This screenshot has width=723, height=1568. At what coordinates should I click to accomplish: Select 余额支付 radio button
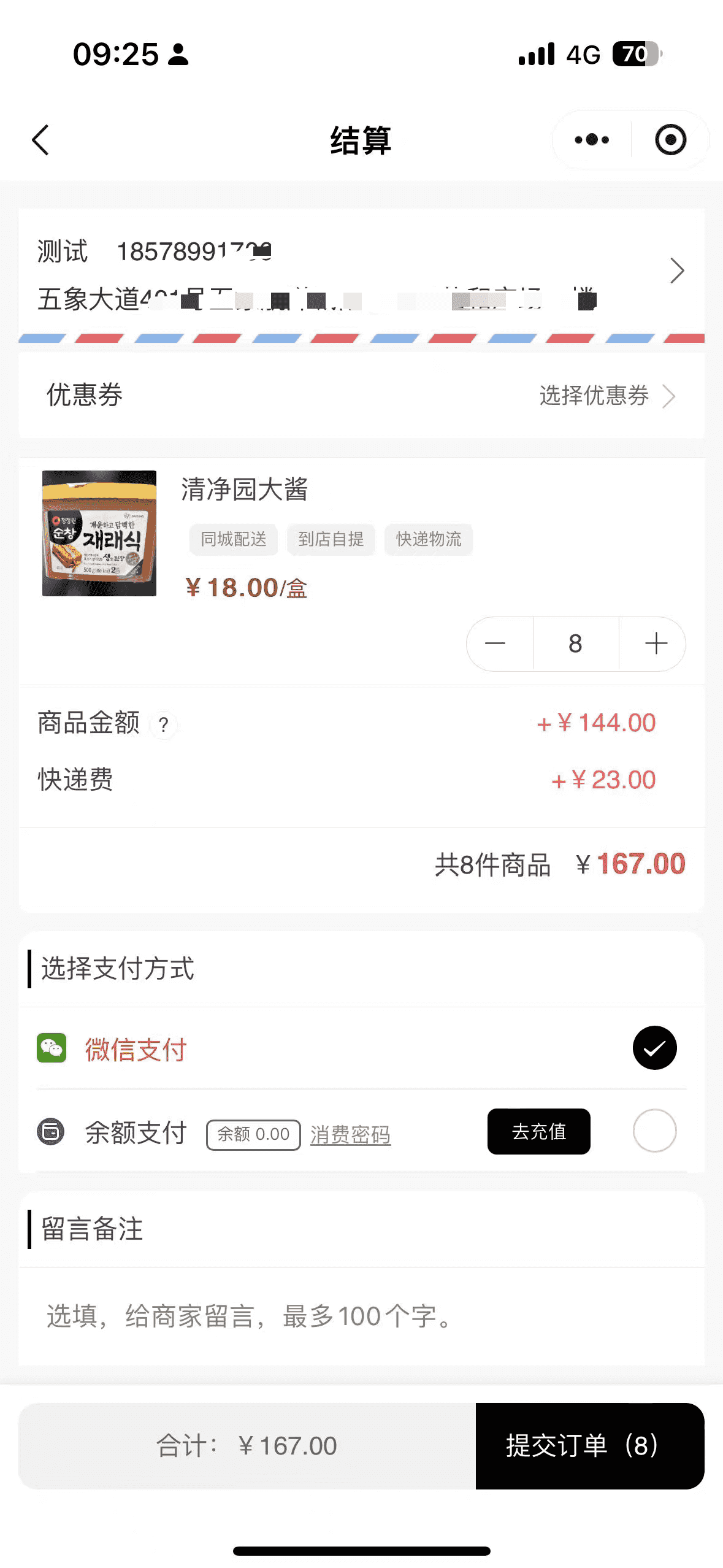654,1131
